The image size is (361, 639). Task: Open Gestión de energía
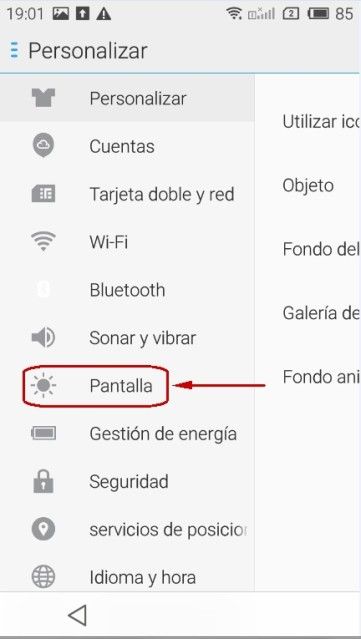tap(127, 434)
